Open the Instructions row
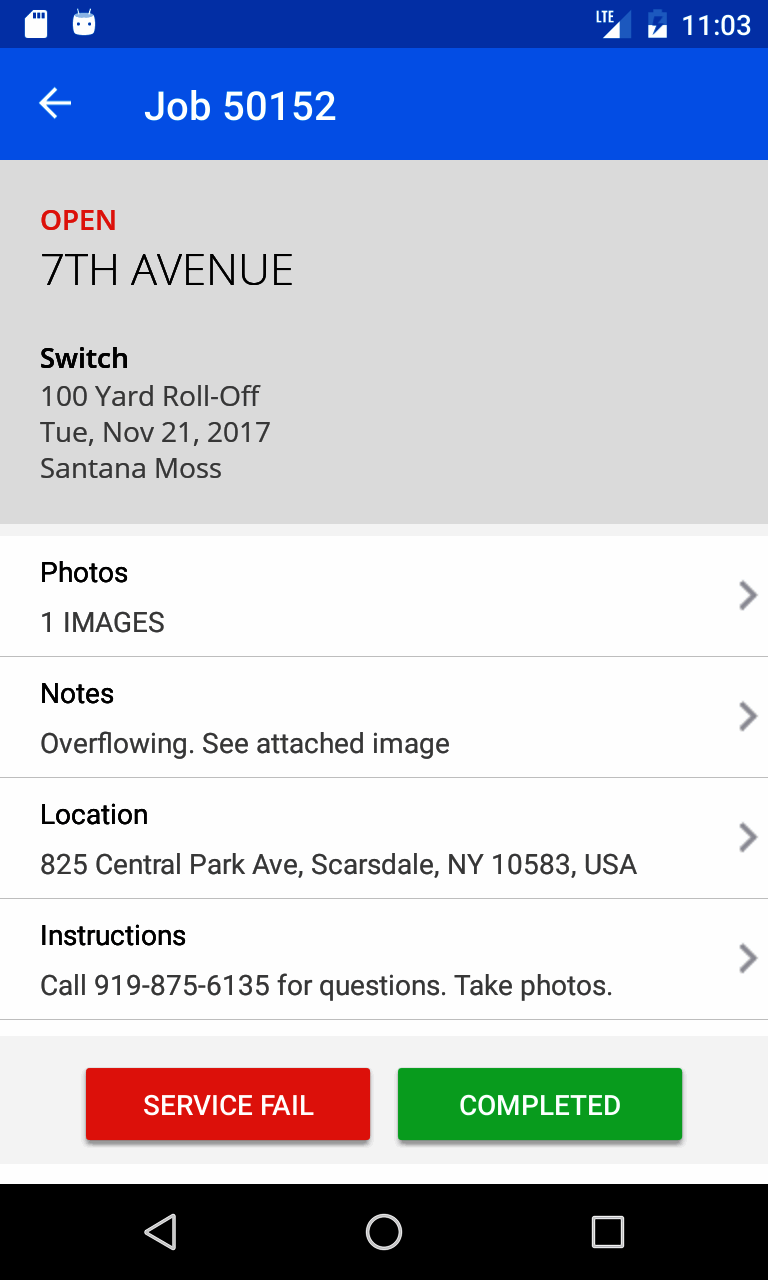768x1280 pixels. point(384,960)
